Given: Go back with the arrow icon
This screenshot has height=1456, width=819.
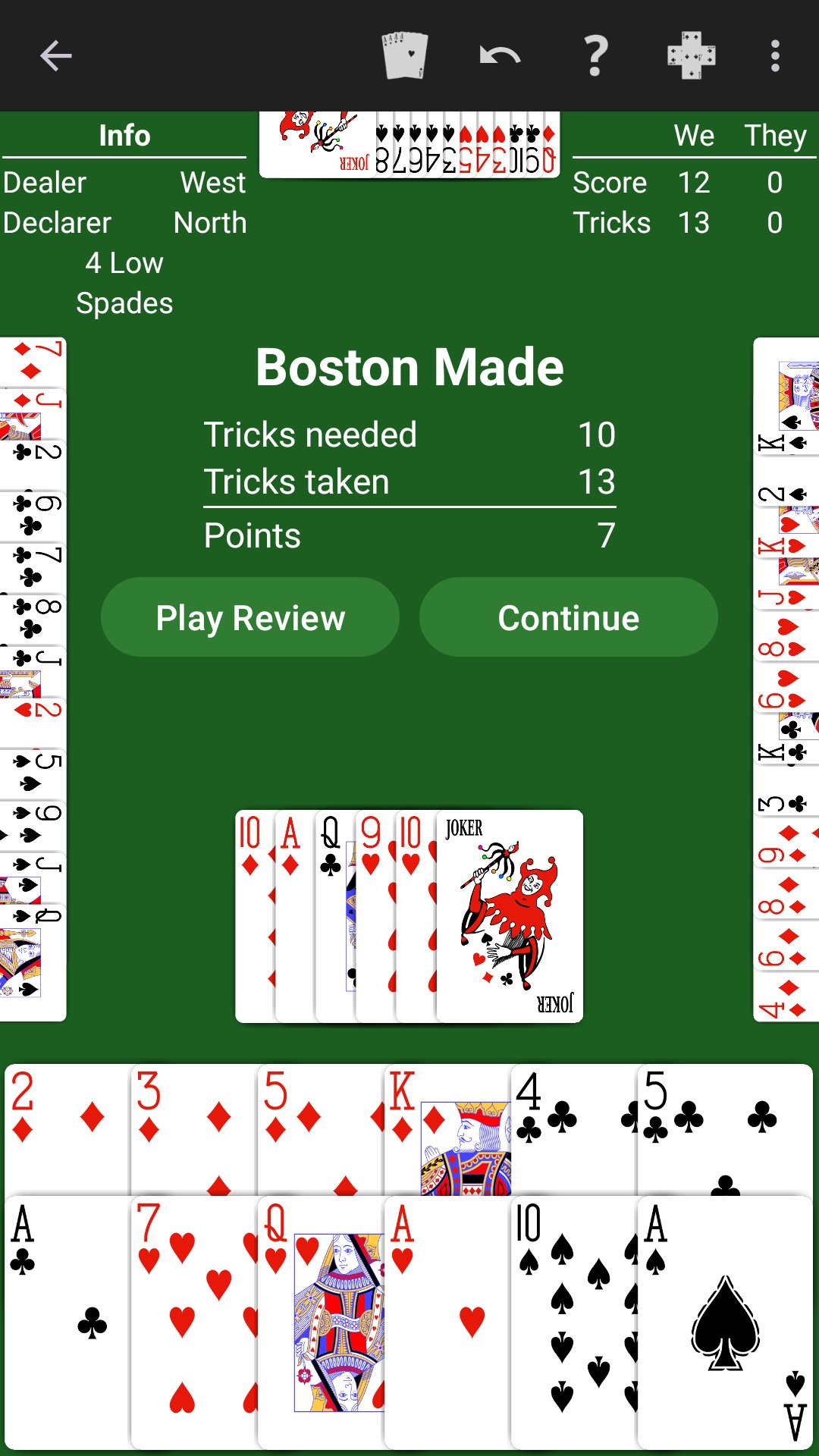Looking at the screenshot, I should [x=55, y=56].
